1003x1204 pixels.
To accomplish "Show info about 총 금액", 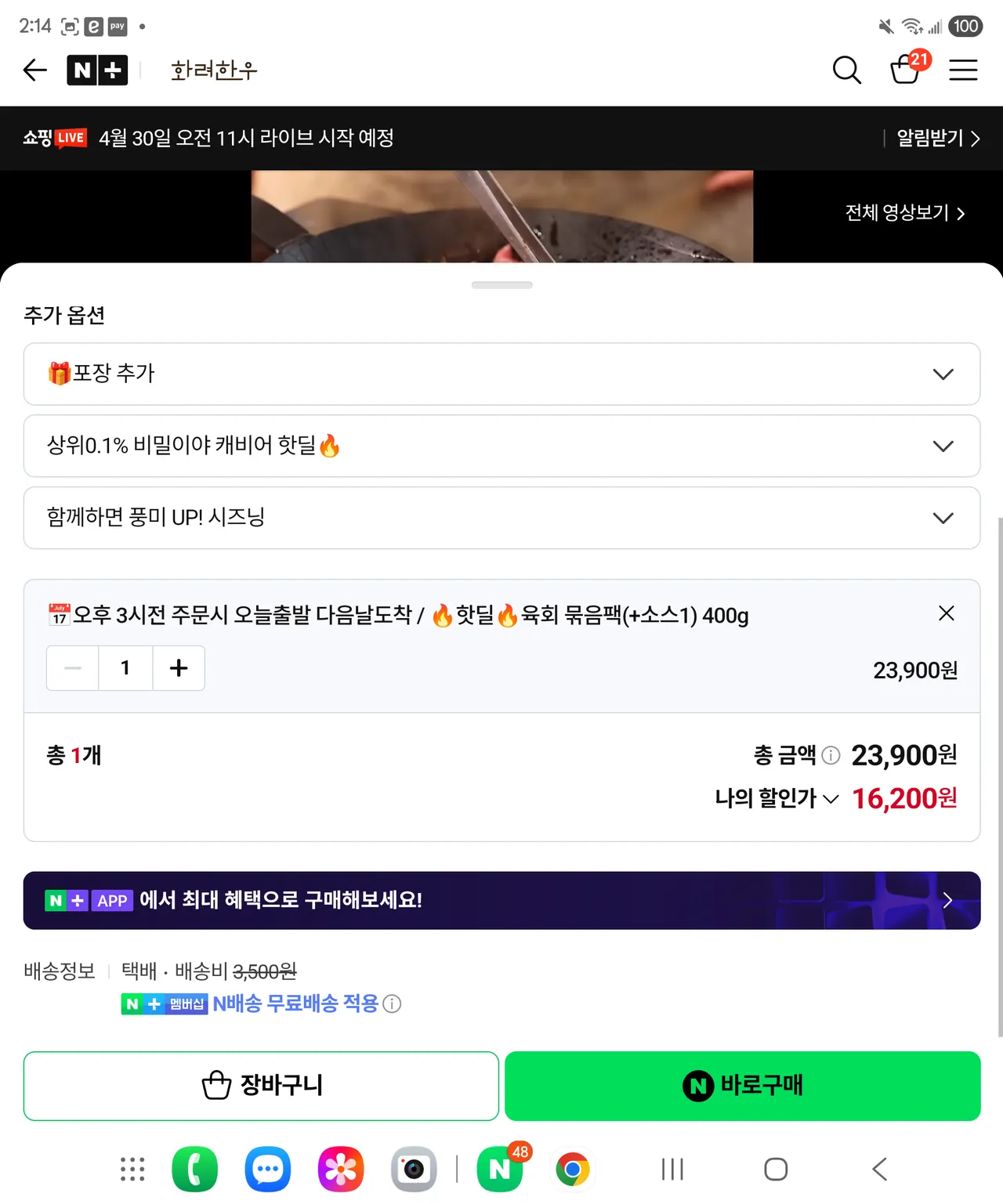I will pyautogui.click(x=831, y=755).
